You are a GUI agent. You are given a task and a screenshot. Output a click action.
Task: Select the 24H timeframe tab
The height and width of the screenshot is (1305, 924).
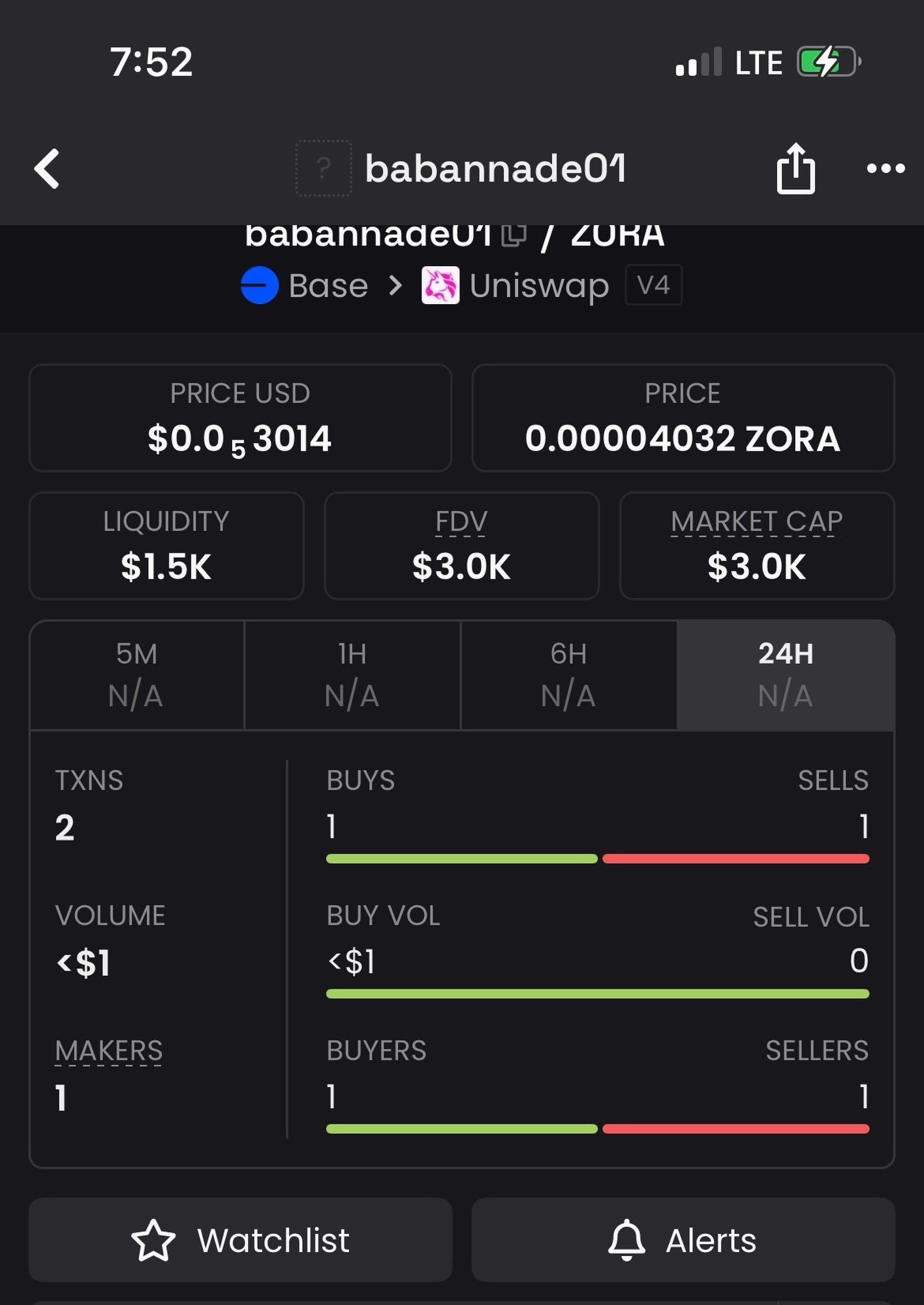click(x=785, y=675)
